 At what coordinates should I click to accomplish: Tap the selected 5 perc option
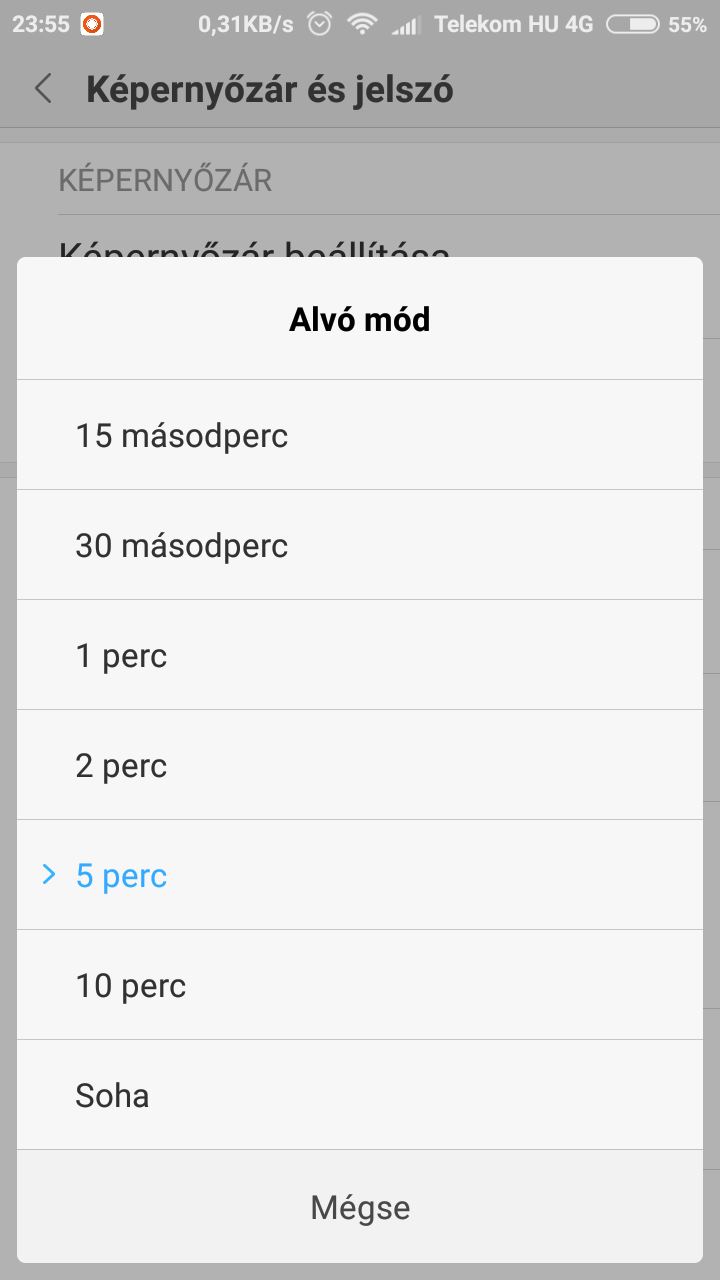360,875
